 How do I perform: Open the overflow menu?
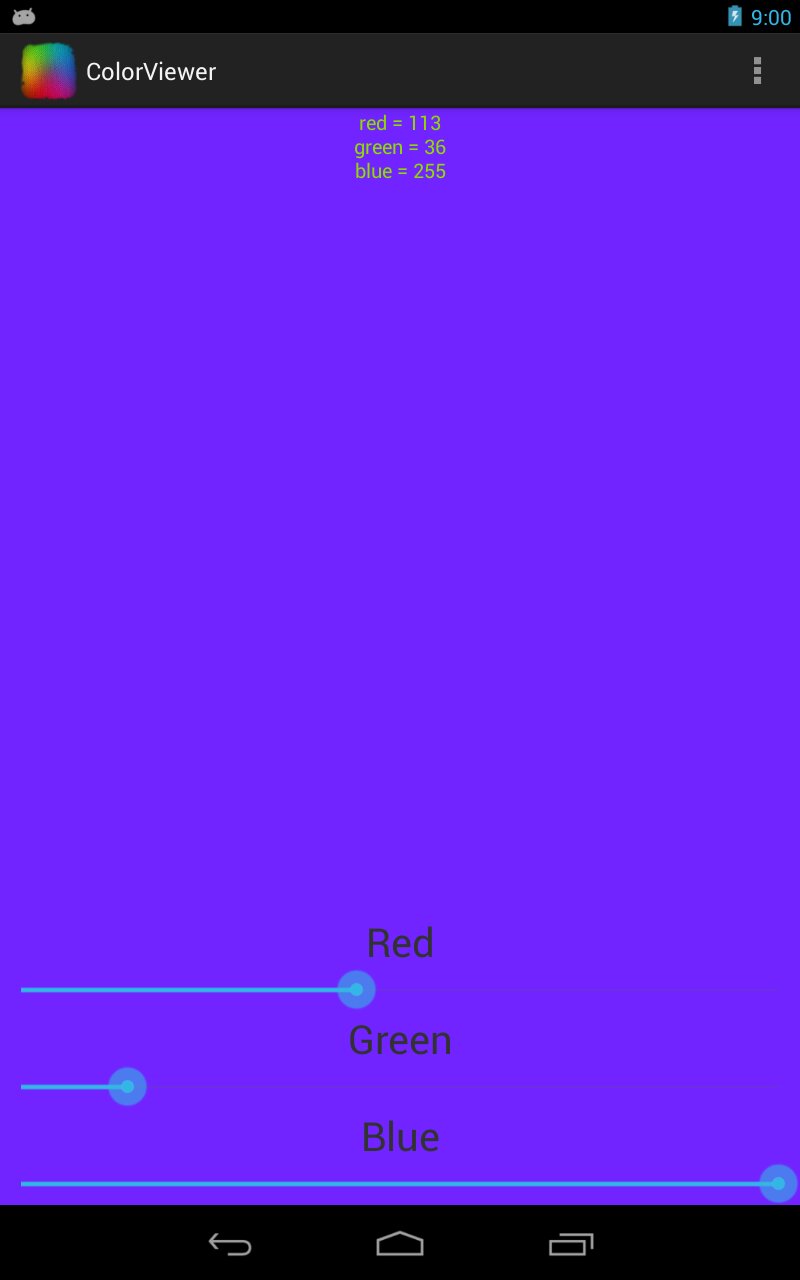tap(757, 70)
